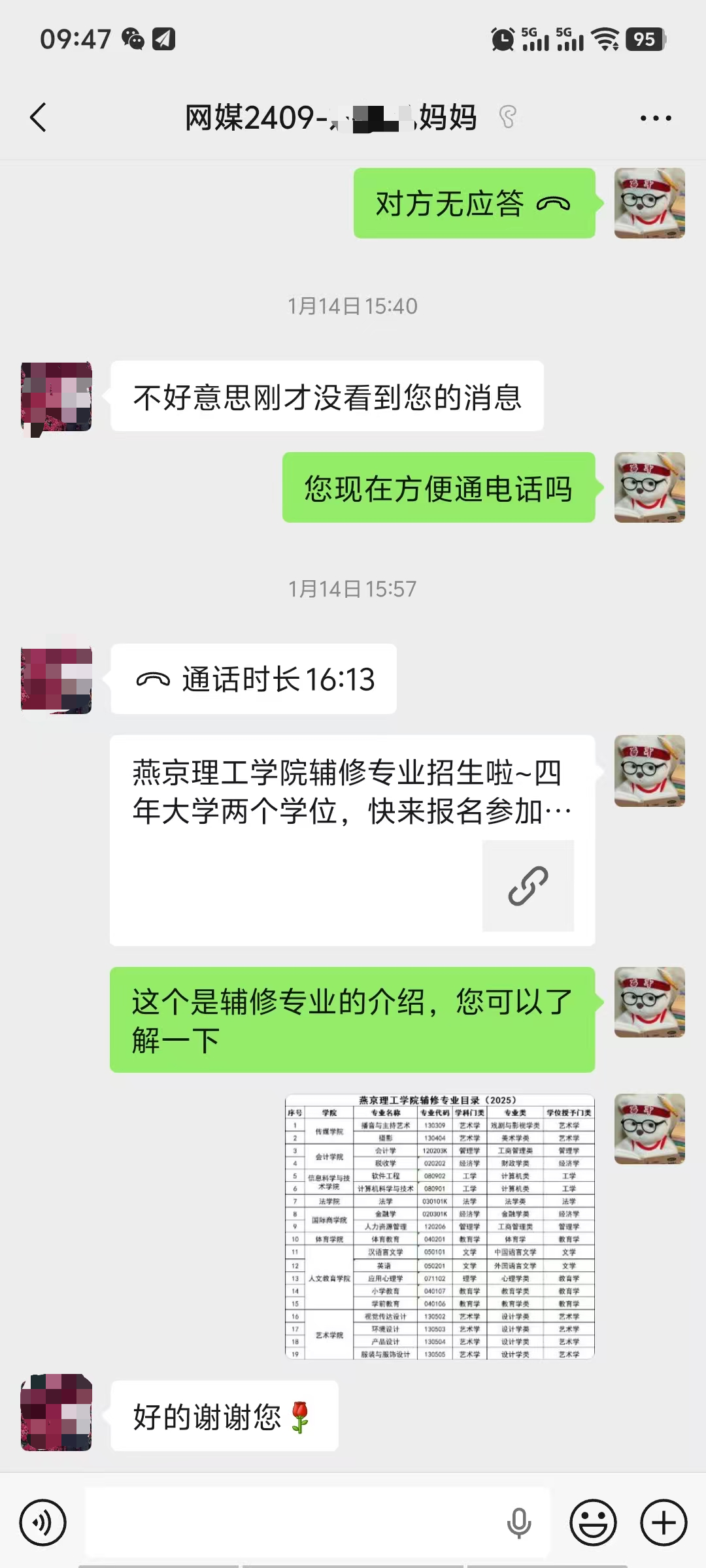Open the emoji sticker panel
This screenshot has width=706, height=1568.
tap(593, 1522)
